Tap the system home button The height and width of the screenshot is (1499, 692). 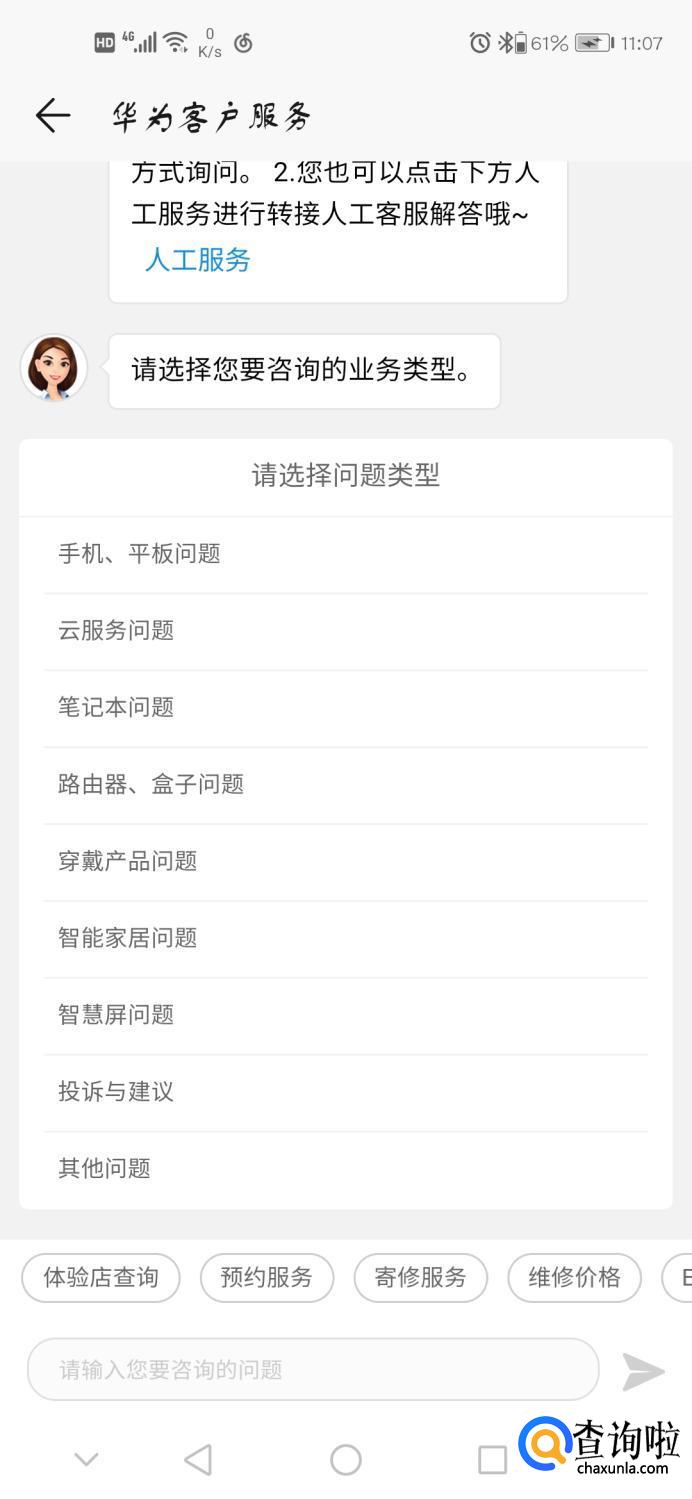[x=346, y=1459]
